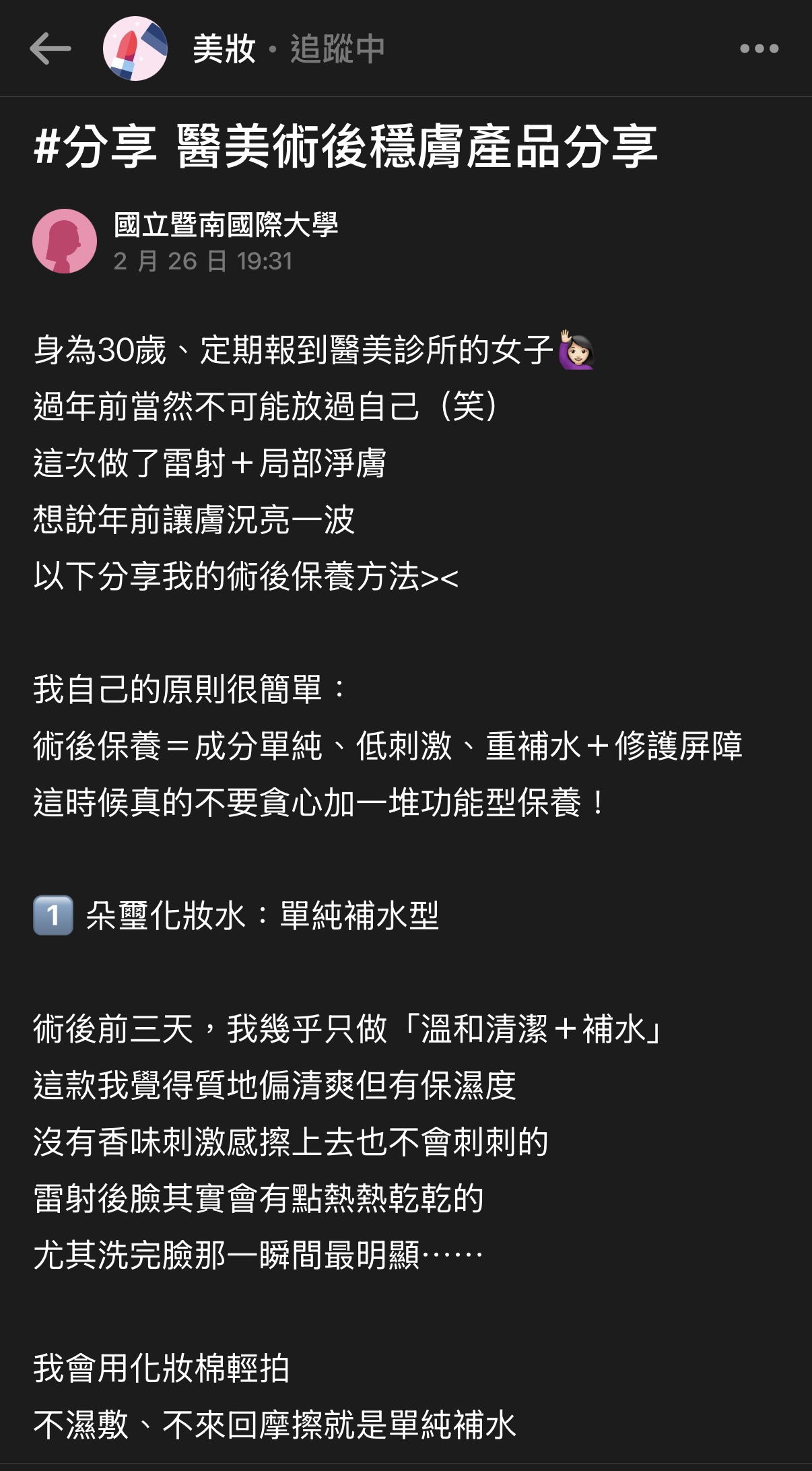
Task: Open the 國立暨南國際大學 author profile
Action: click(x=226, y=225)
